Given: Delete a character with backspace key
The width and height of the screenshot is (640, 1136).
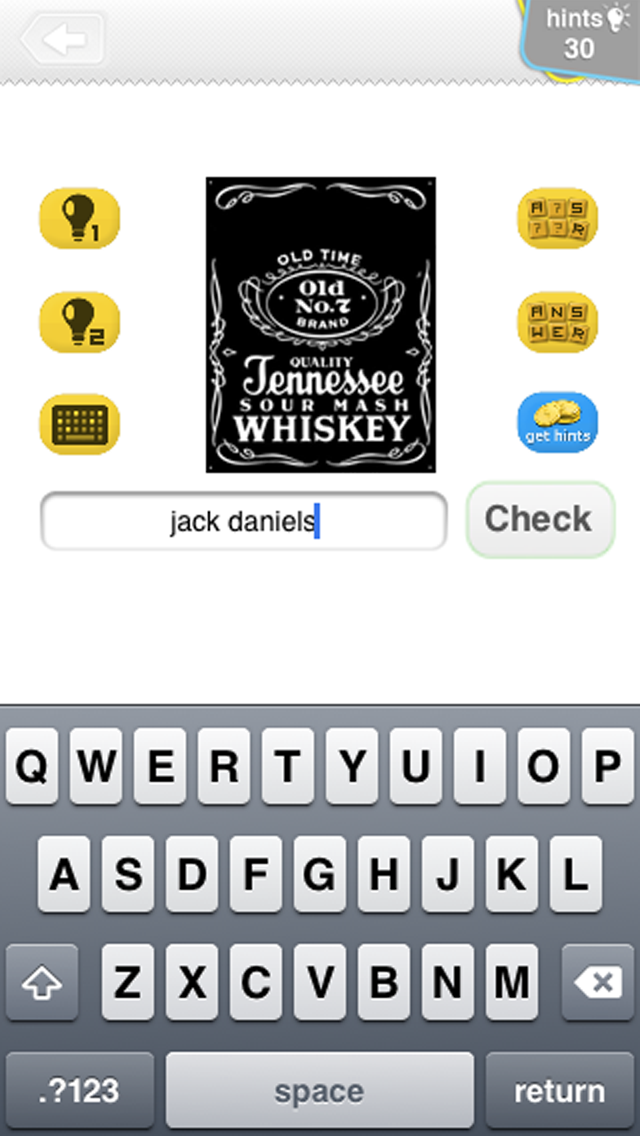Looking at the screenshot, I should coord(600,984).
